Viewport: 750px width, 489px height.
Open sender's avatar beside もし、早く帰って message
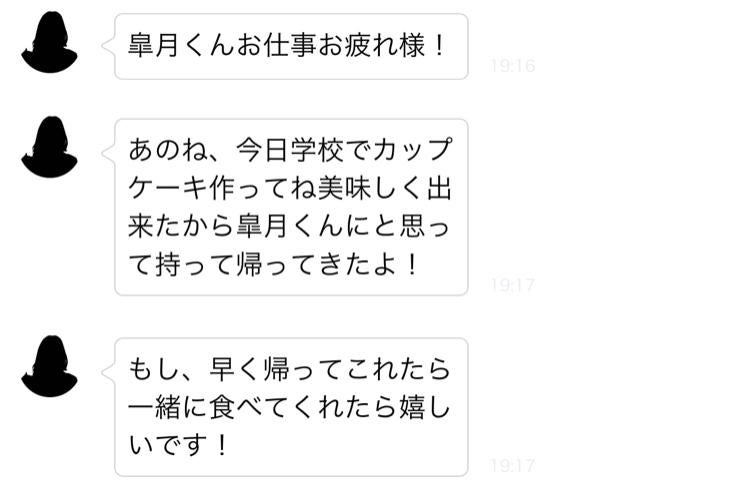point(50,367)
